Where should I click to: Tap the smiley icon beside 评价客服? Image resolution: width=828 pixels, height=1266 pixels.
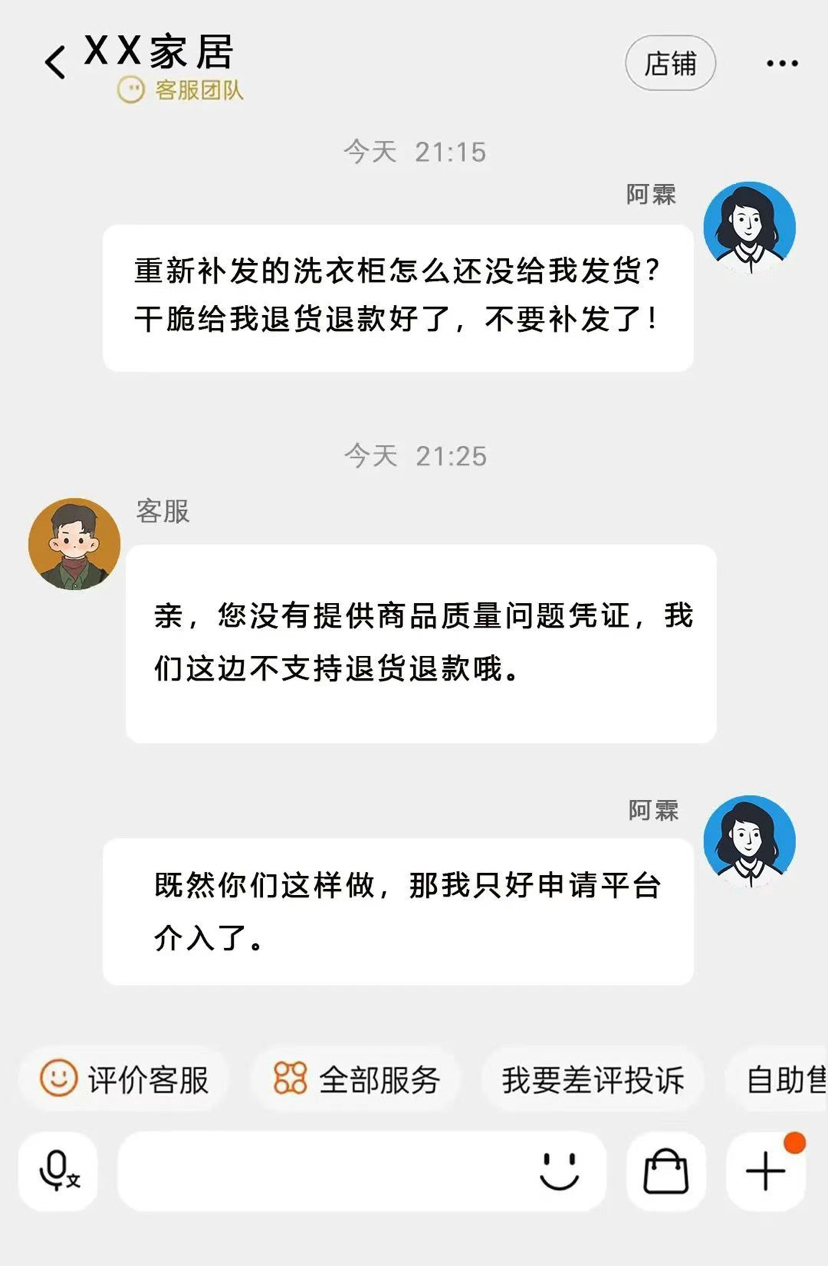[55, 1079]
